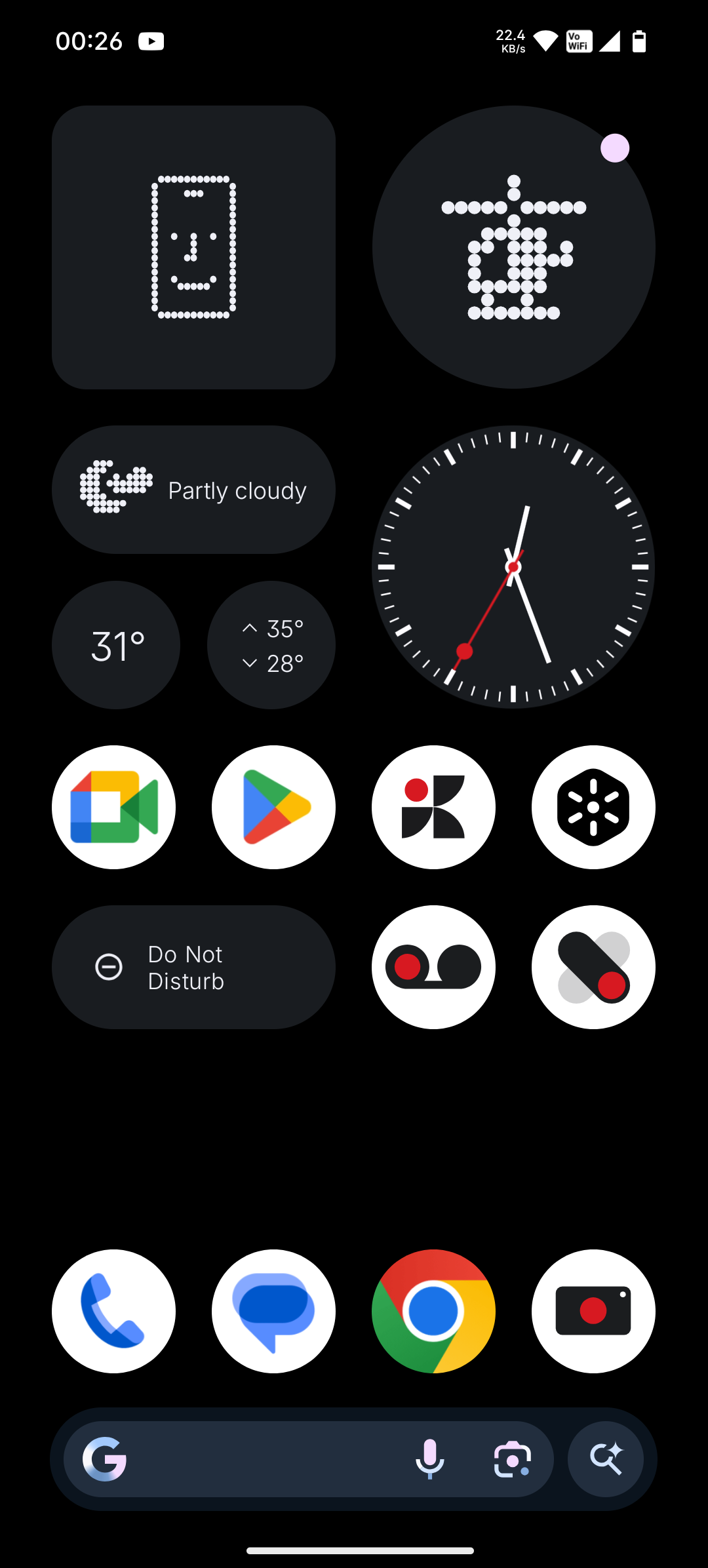Open the AI search button
The height and width of the screenshot is (1568, 708).
click(605, 1459)
